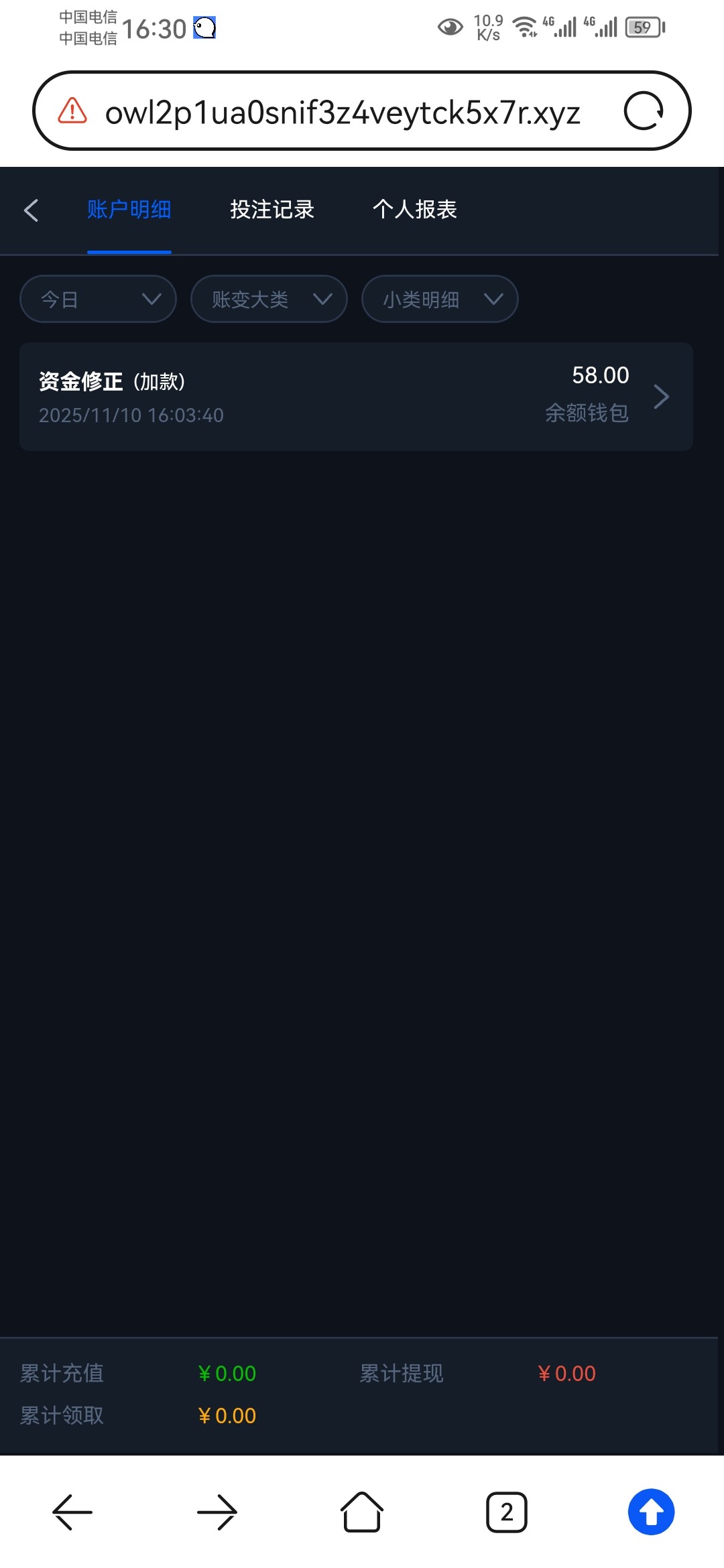Expand the 今日 date dropdown
This screenshot has height=1568, width=724.
pos(98,299)
